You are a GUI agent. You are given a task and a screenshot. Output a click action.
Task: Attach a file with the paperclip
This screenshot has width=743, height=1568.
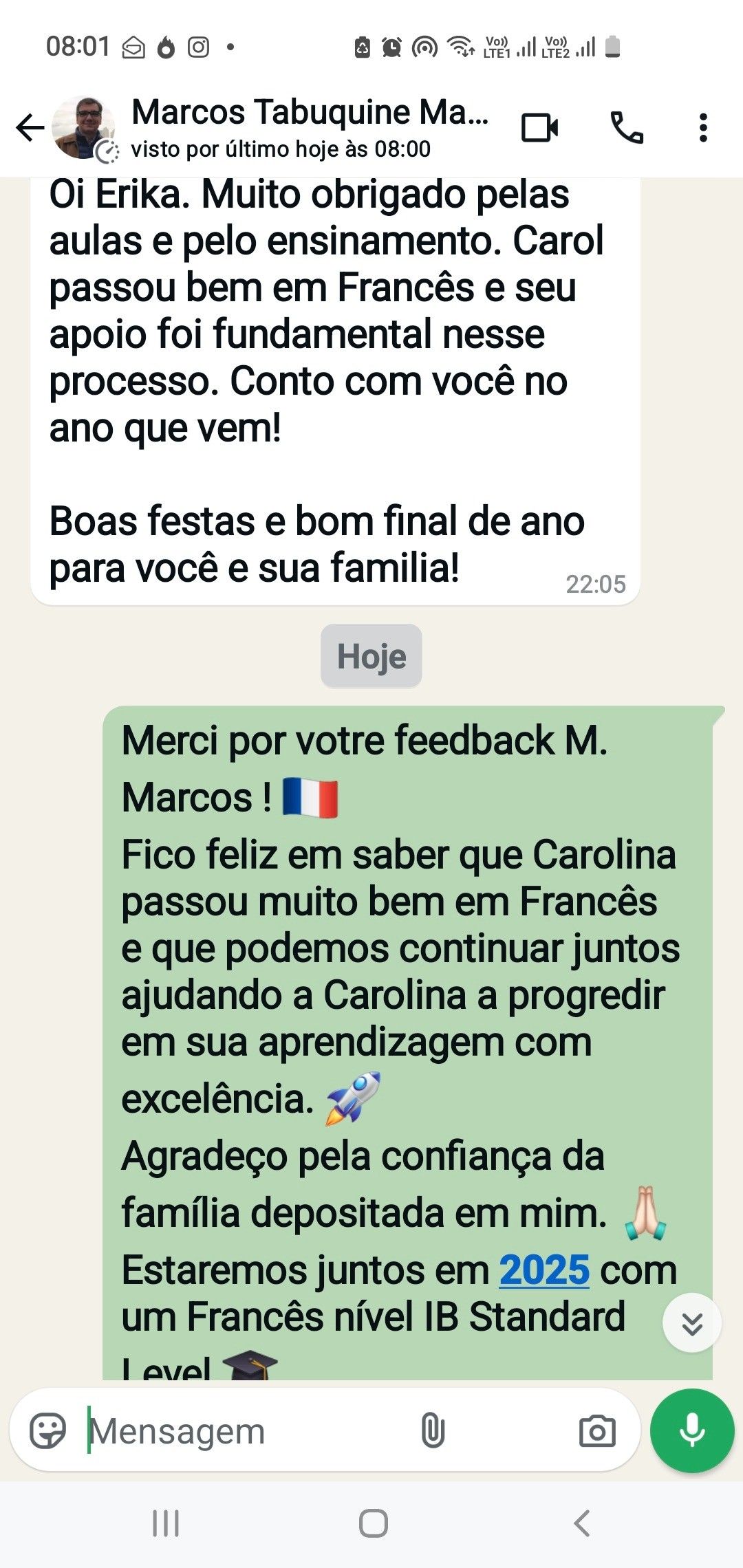[433, 1431]
